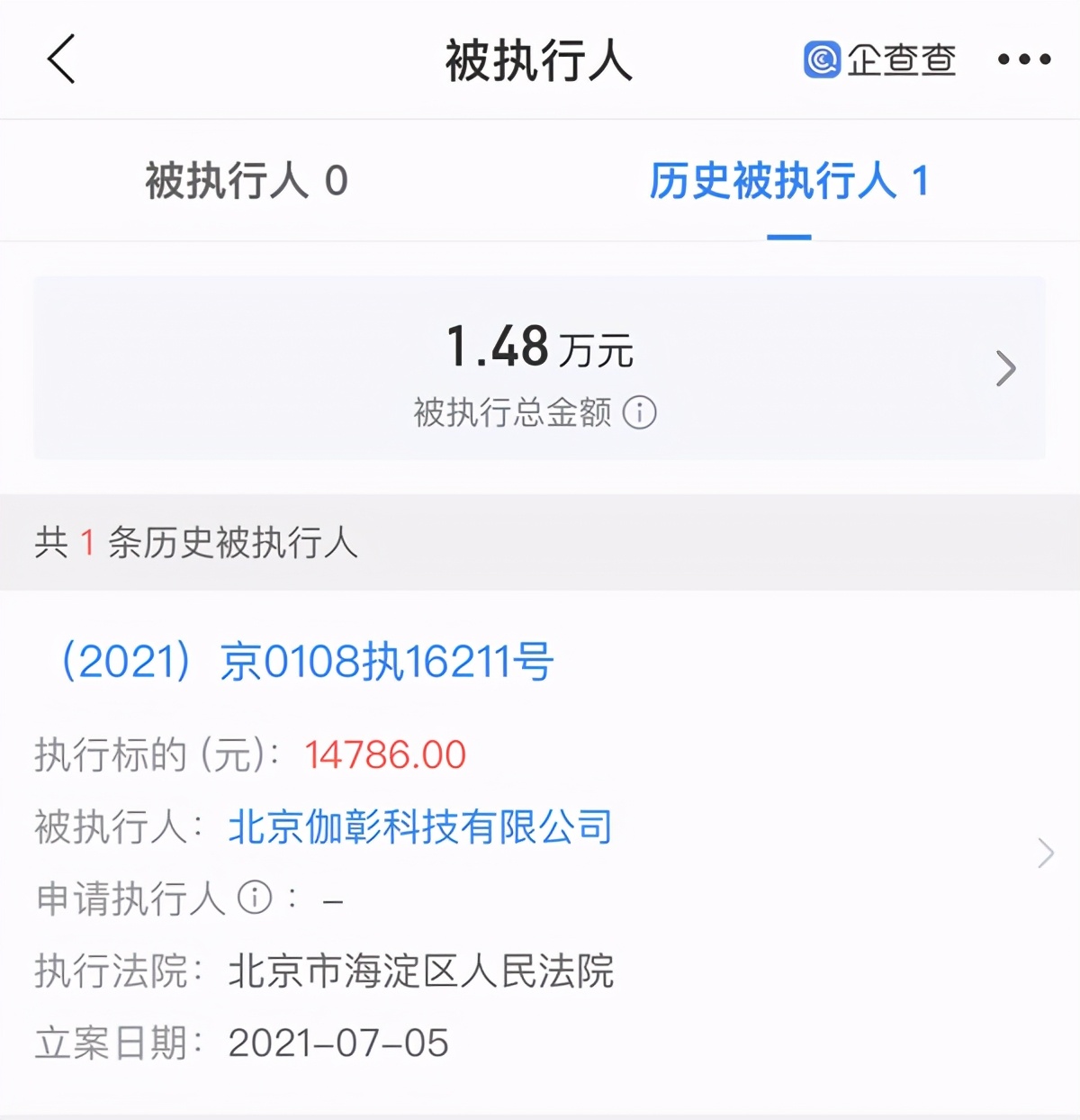The image size is (1080, 1120).
Task: Open case （2021）京0108执16211号
Action: [x=306, y=661]
